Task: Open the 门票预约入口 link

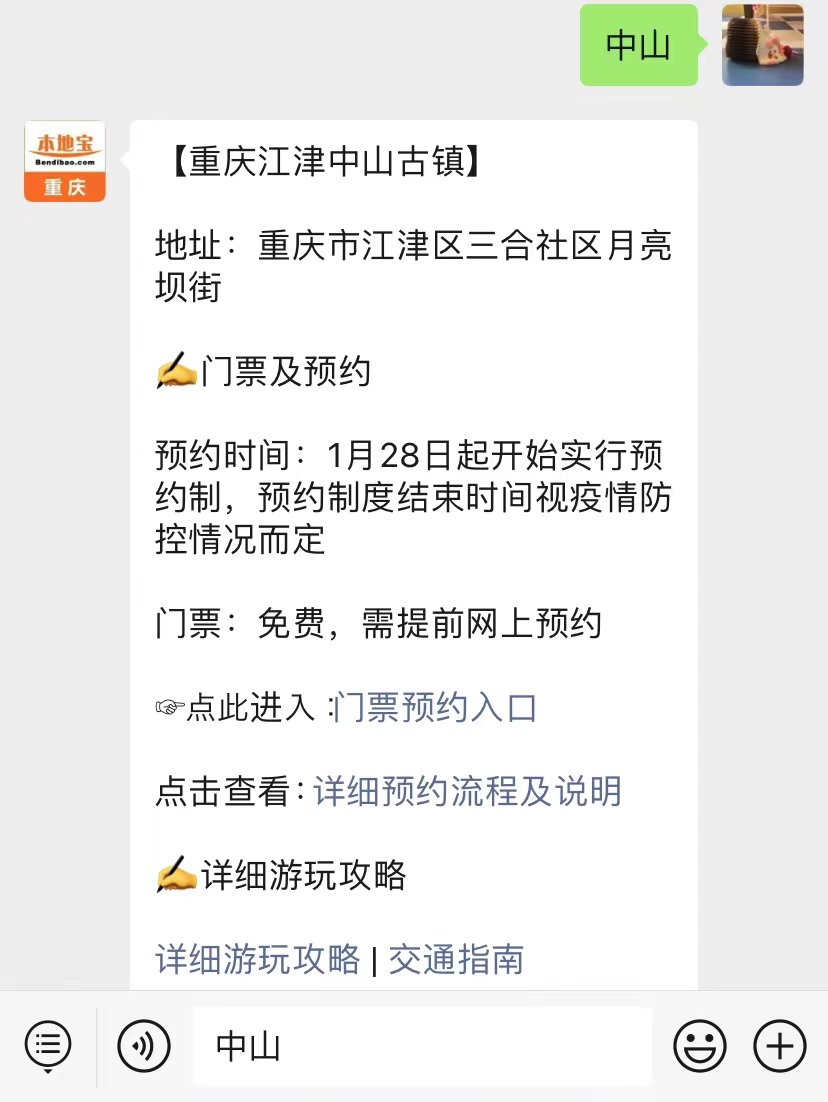Action: tap(436, 708)
